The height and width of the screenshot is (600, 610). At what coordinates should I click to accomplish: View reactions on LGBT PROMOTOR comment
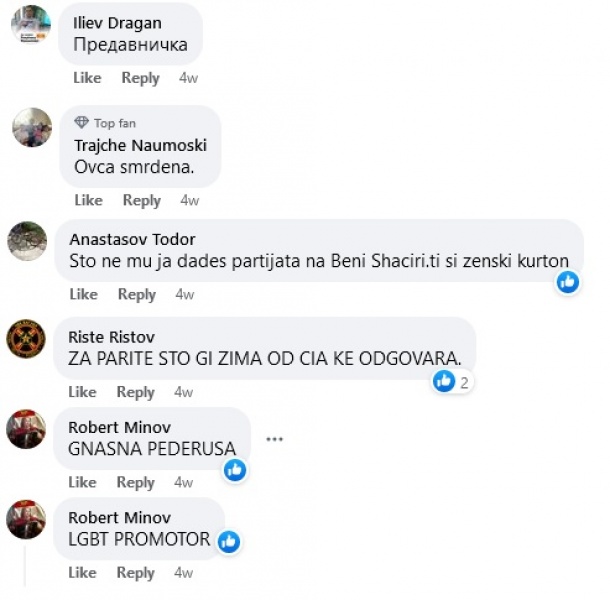coord(229,541)
